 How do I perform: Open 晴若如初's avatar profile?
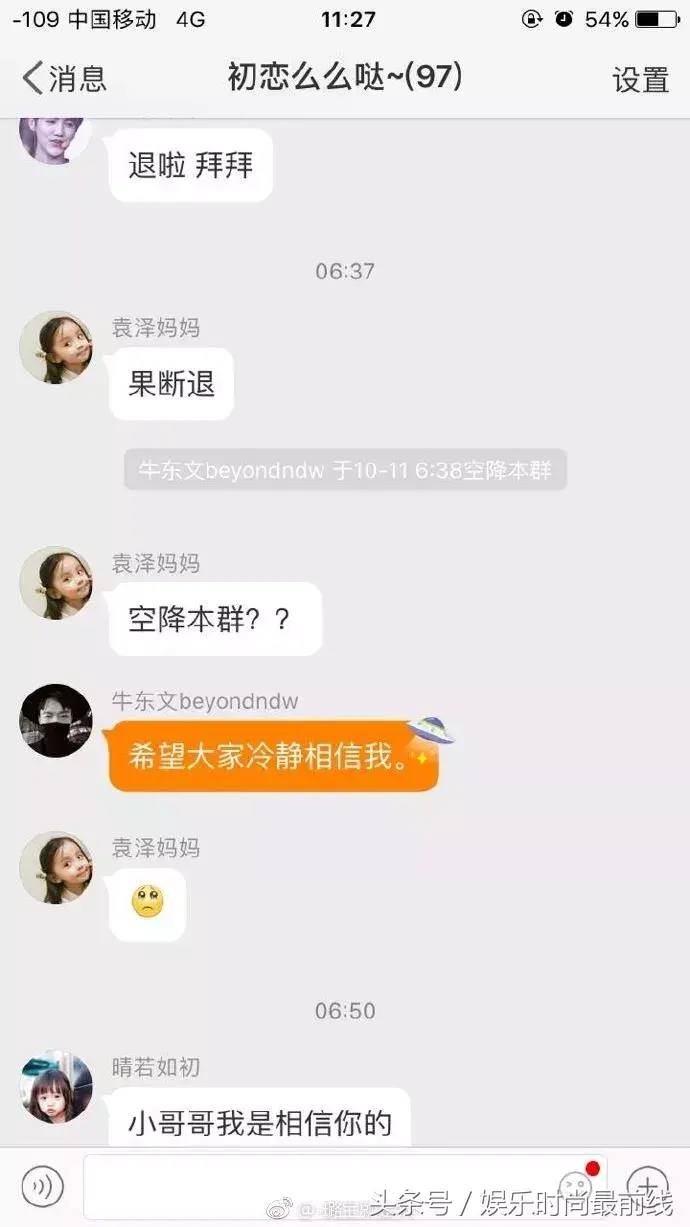point(56,1087)
